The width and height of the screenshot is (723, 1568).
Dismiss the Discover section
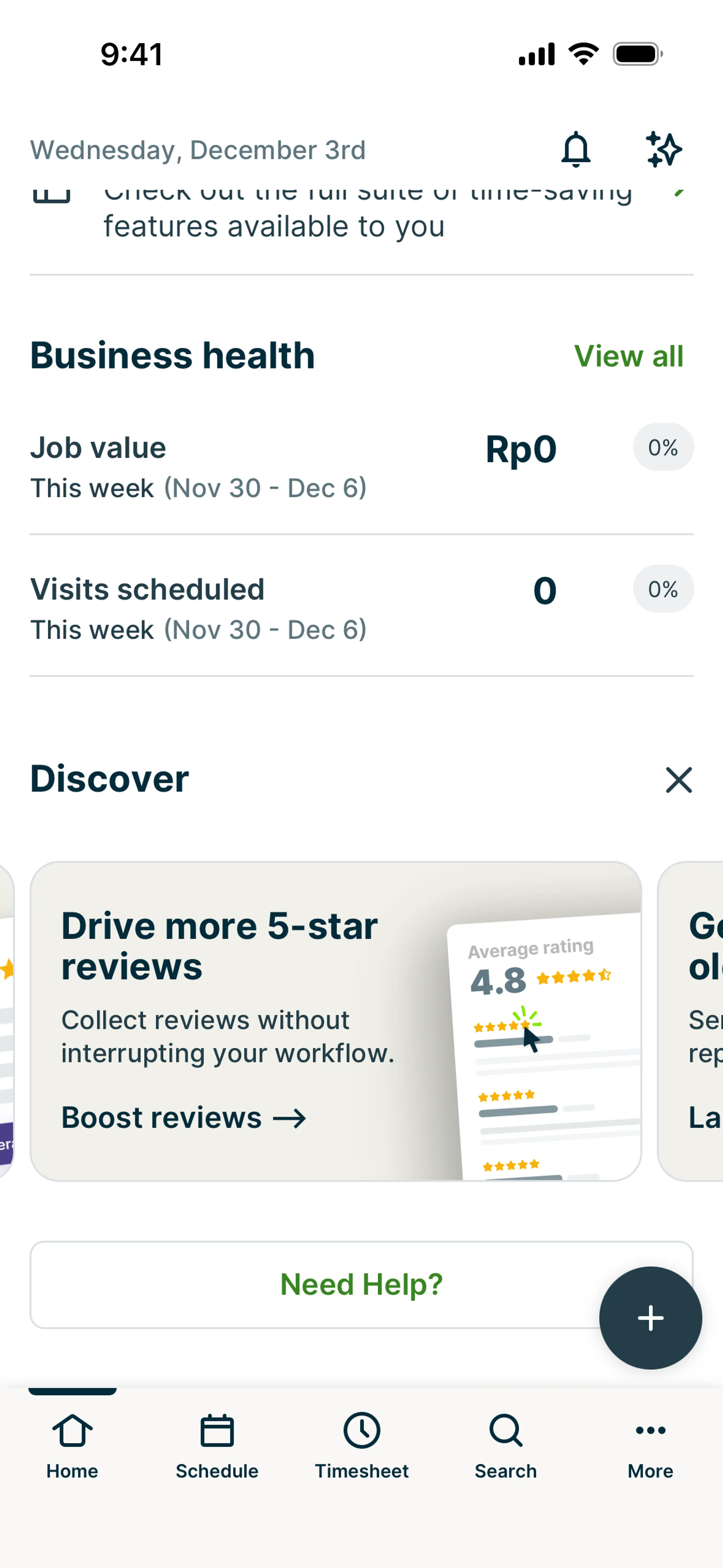click(679, 780)
